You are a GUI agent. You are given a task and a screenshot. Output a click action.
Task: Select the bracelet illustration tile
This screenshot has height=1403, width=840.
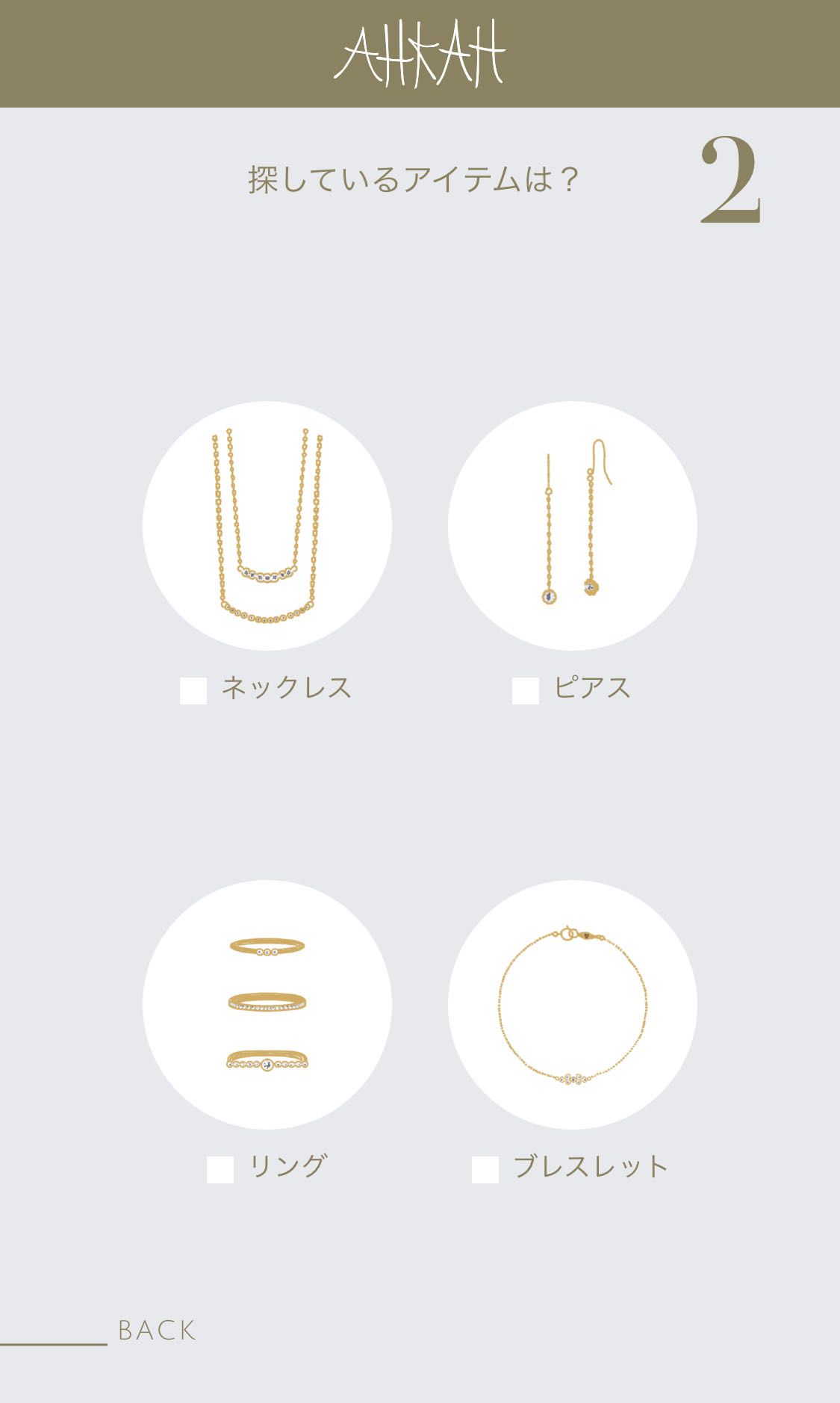[573, 1005]
